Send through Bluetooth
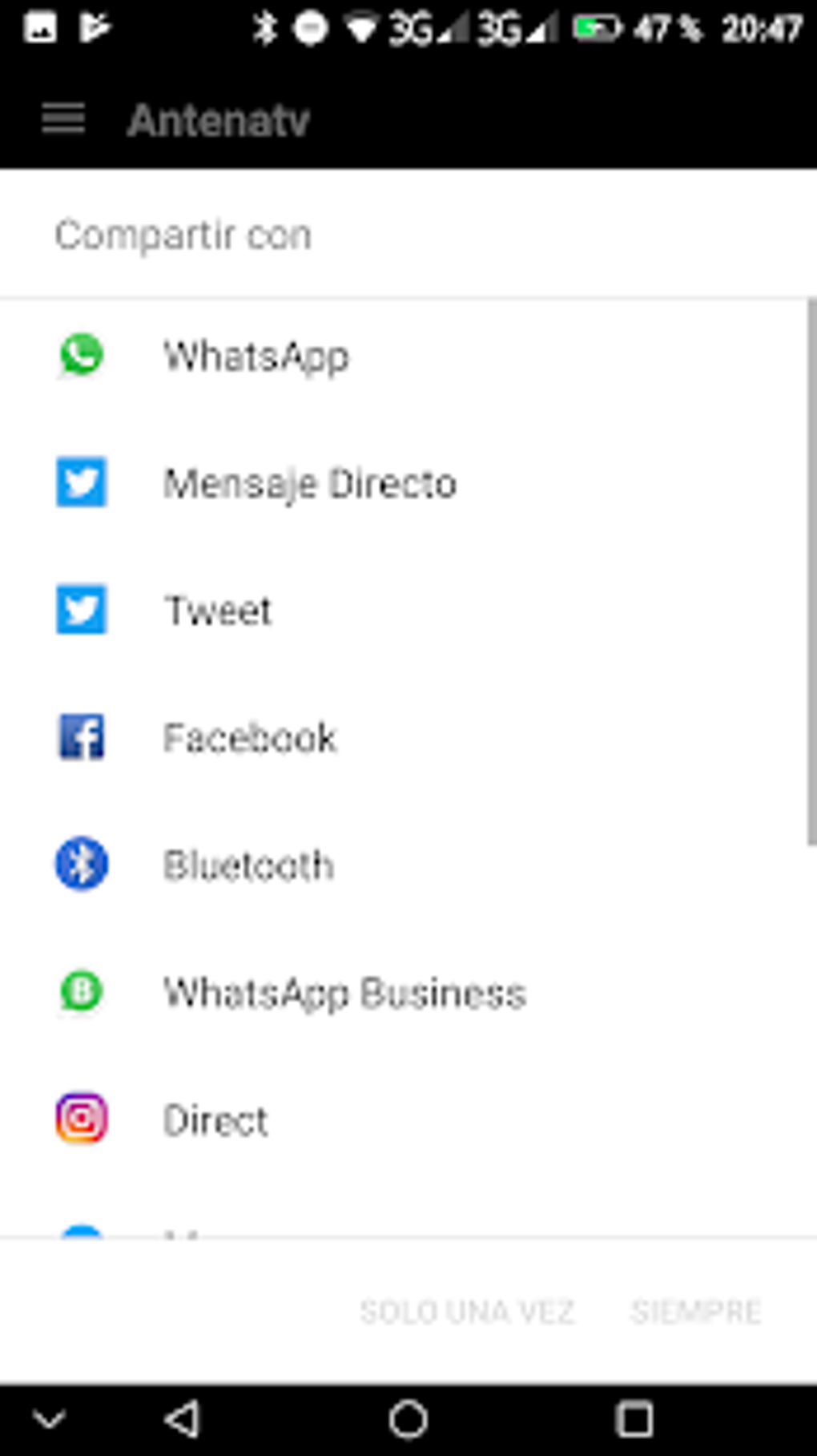The image size is (817, 1456). (248, 865)
